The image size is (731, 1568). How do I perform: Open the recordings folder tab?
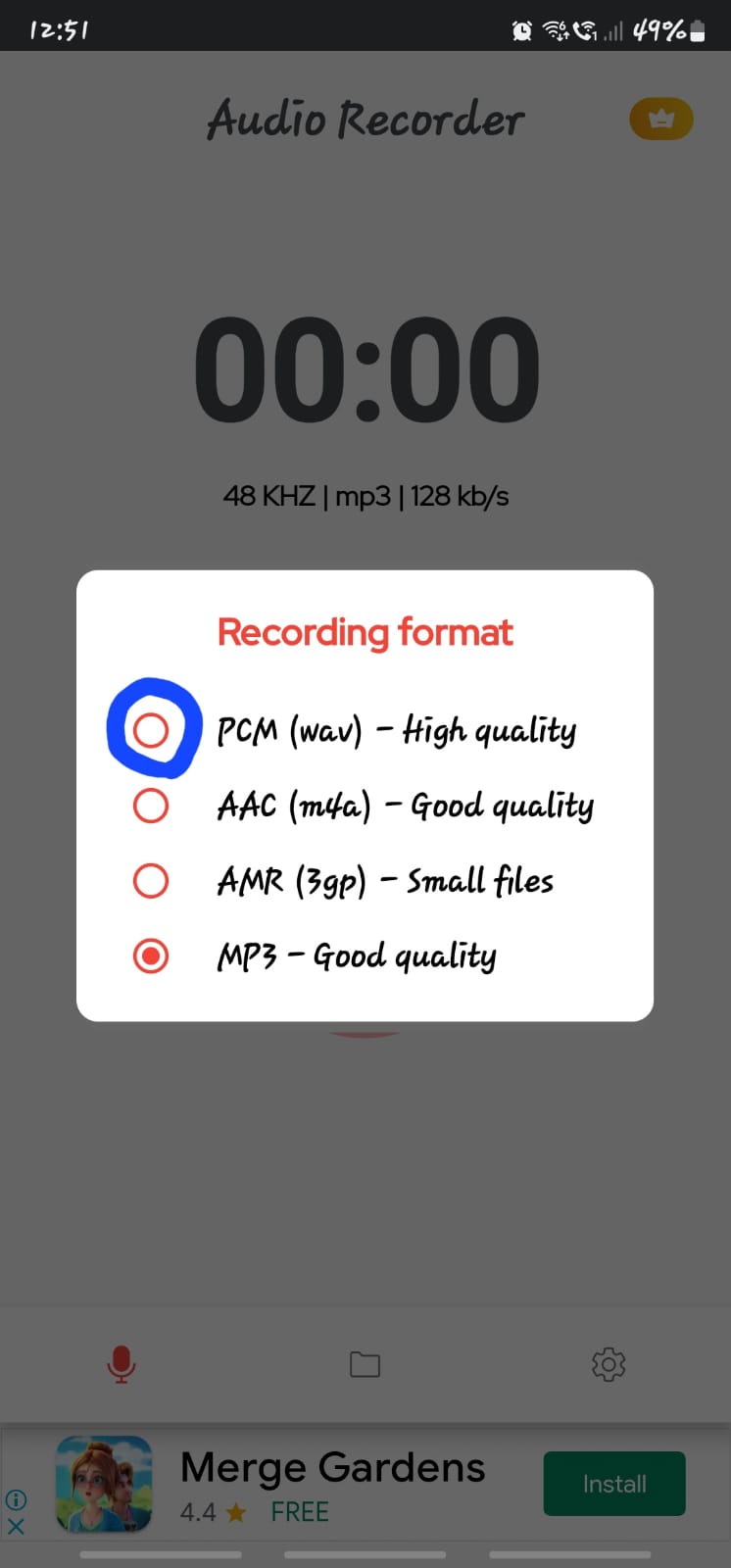[365, 1364]
